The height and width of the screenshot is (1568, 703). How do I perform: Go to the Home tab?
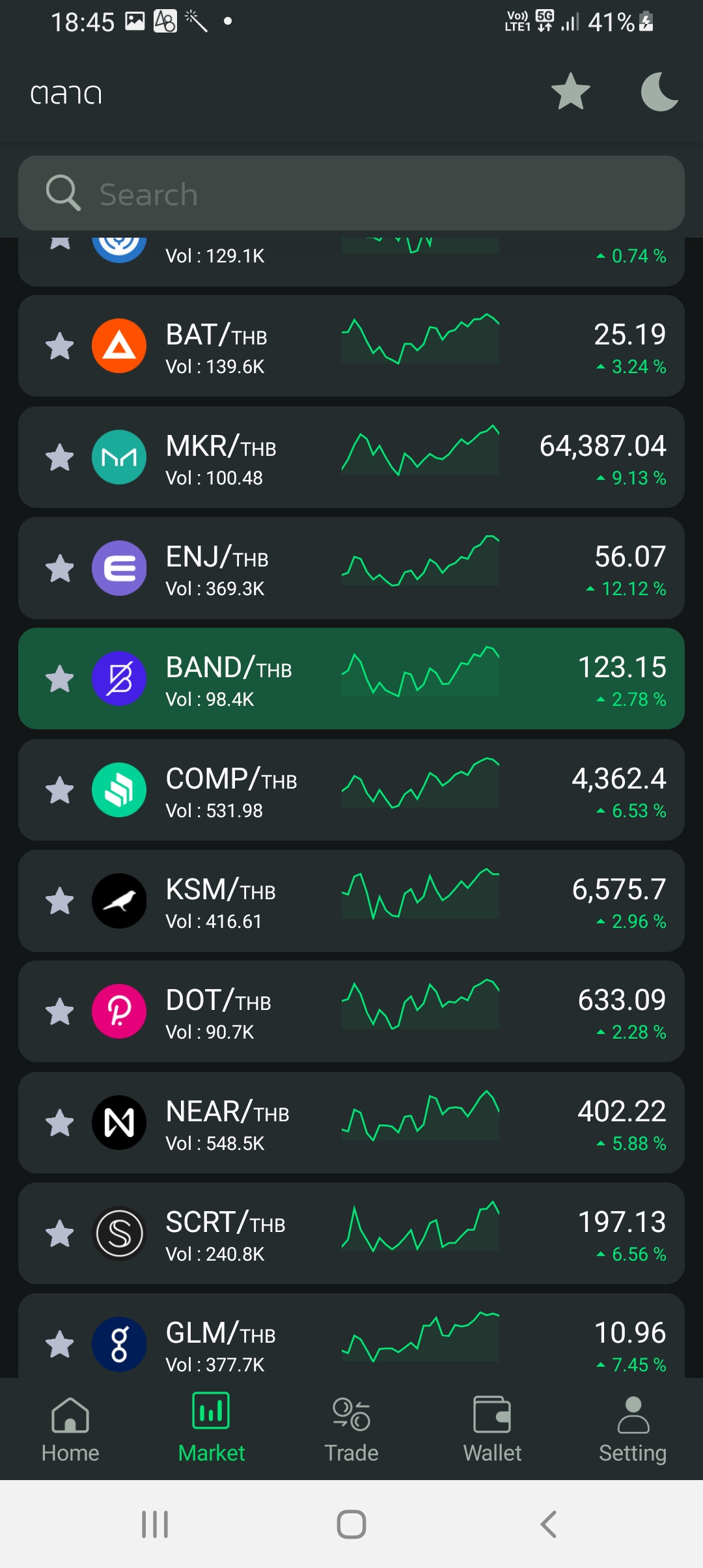tap(70, 1428)
